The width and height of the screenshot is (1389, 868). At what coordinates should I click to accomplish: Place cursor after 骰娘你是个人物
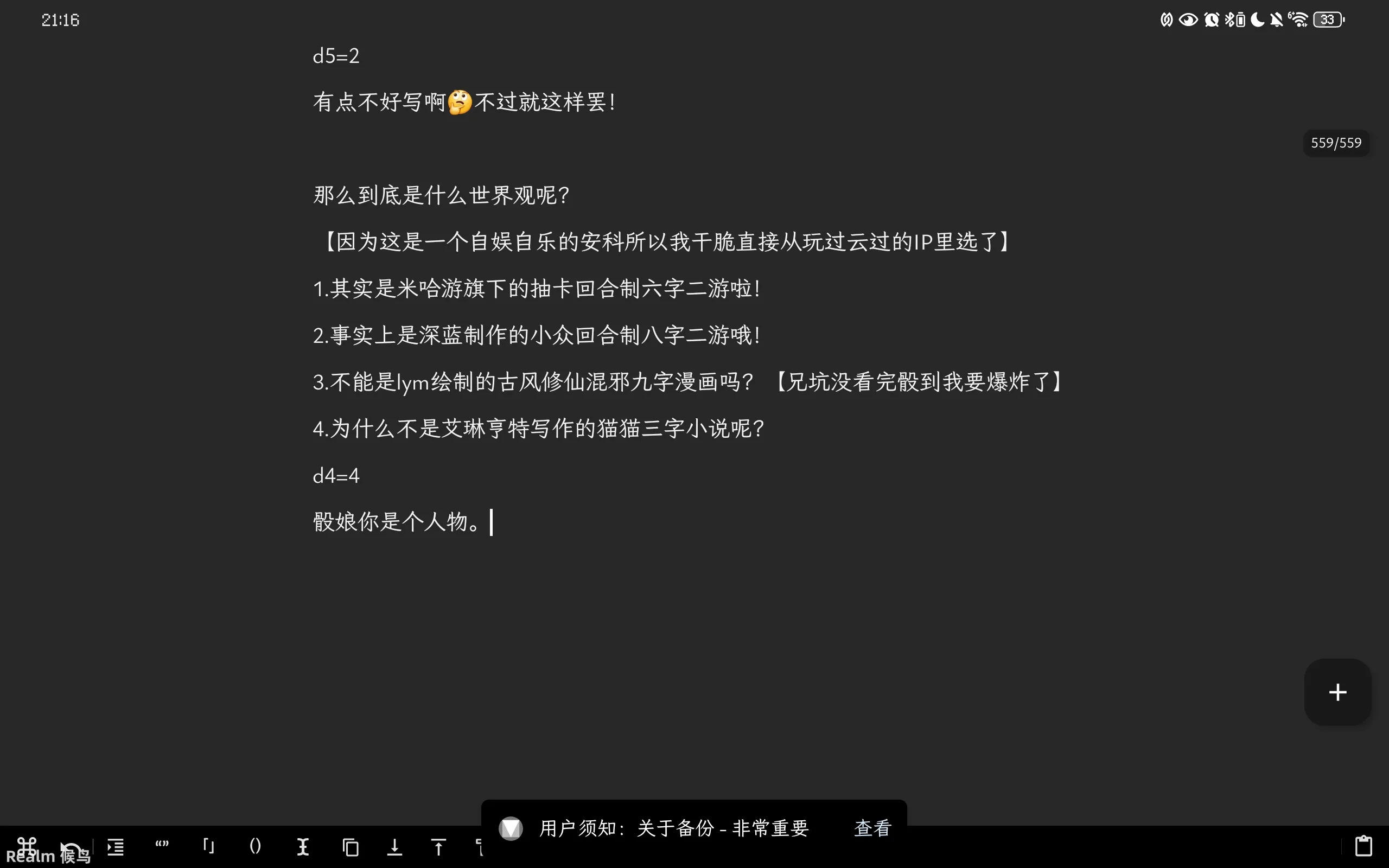point(487,522)
